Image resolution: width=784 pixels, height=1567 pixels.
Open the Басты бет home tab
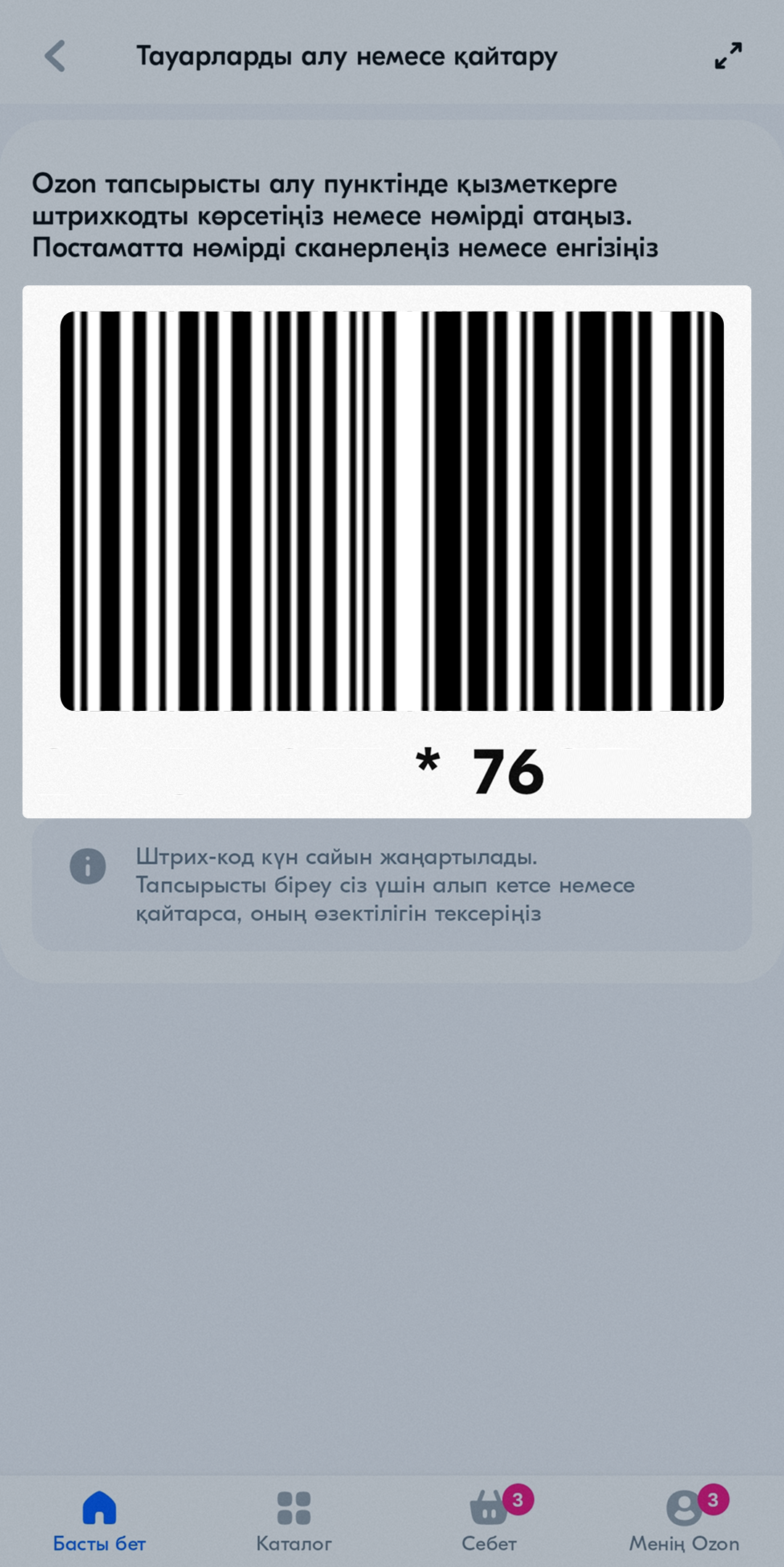click(x=99, y=1521)
